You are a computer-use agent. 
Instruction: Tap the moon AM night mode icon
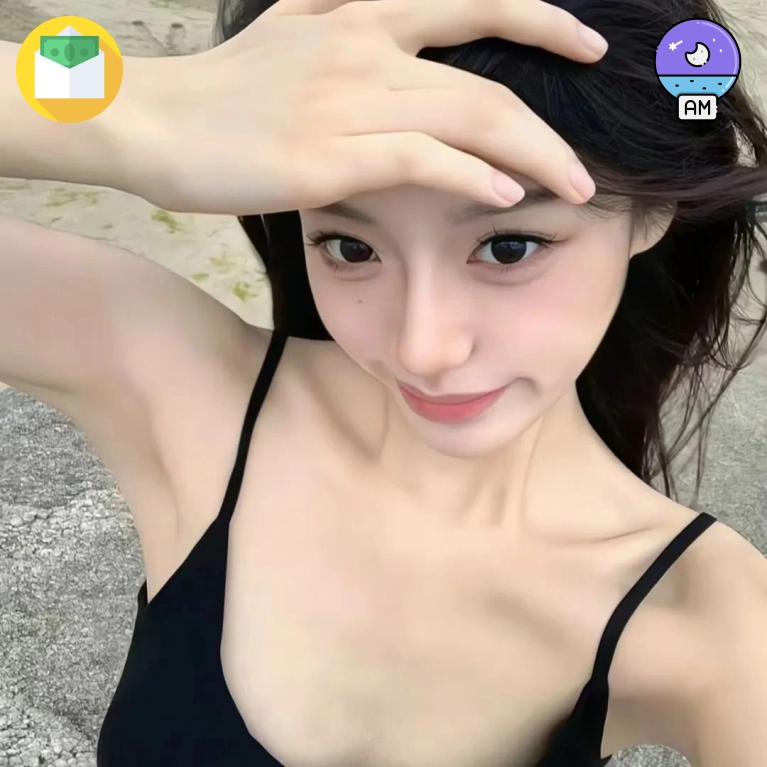point(697,66)
